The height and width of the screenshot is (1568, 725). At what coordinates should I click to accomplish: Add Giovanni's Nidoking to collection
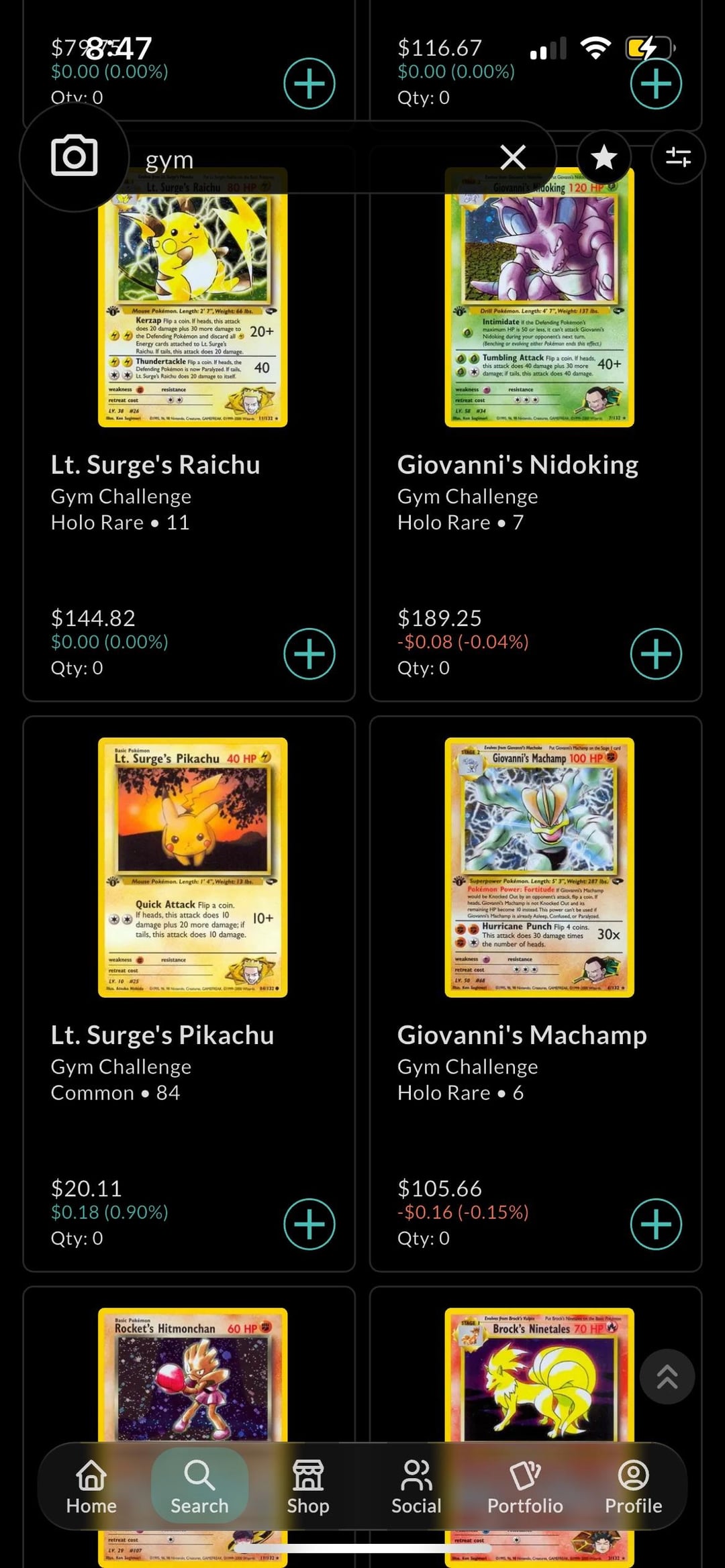[656, 654]
